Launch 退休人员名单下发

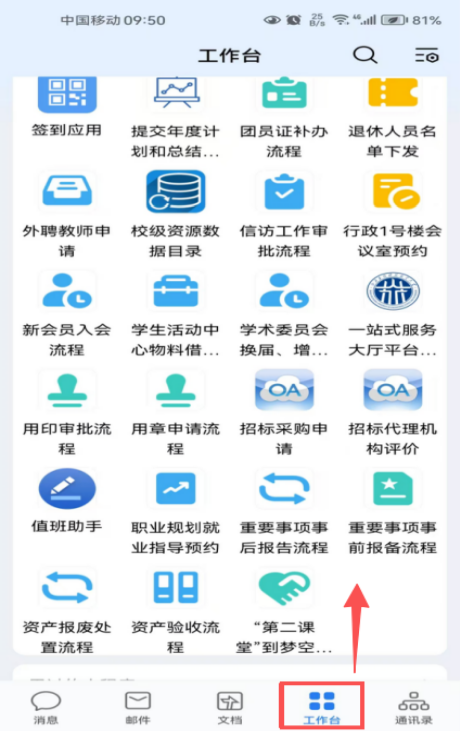(392, 118)
